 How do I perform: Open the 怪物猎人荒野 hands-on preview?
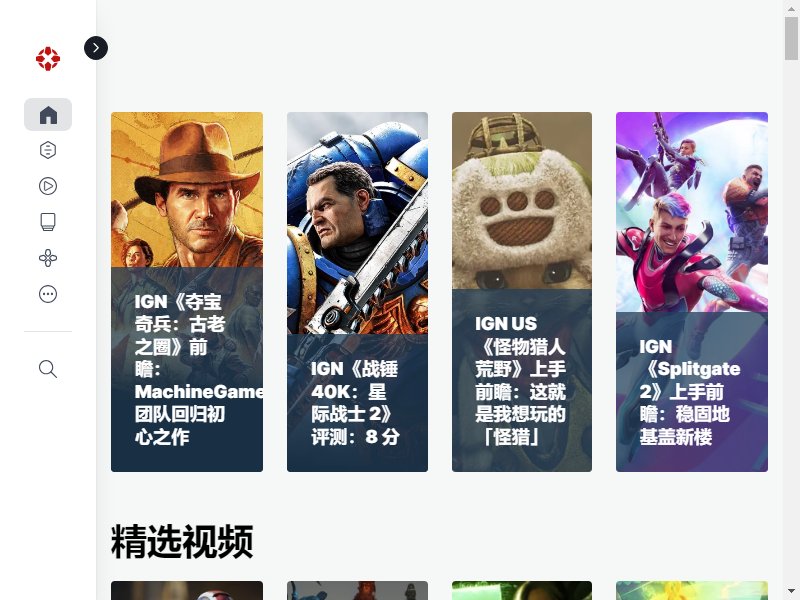click(x=522, y=292)
